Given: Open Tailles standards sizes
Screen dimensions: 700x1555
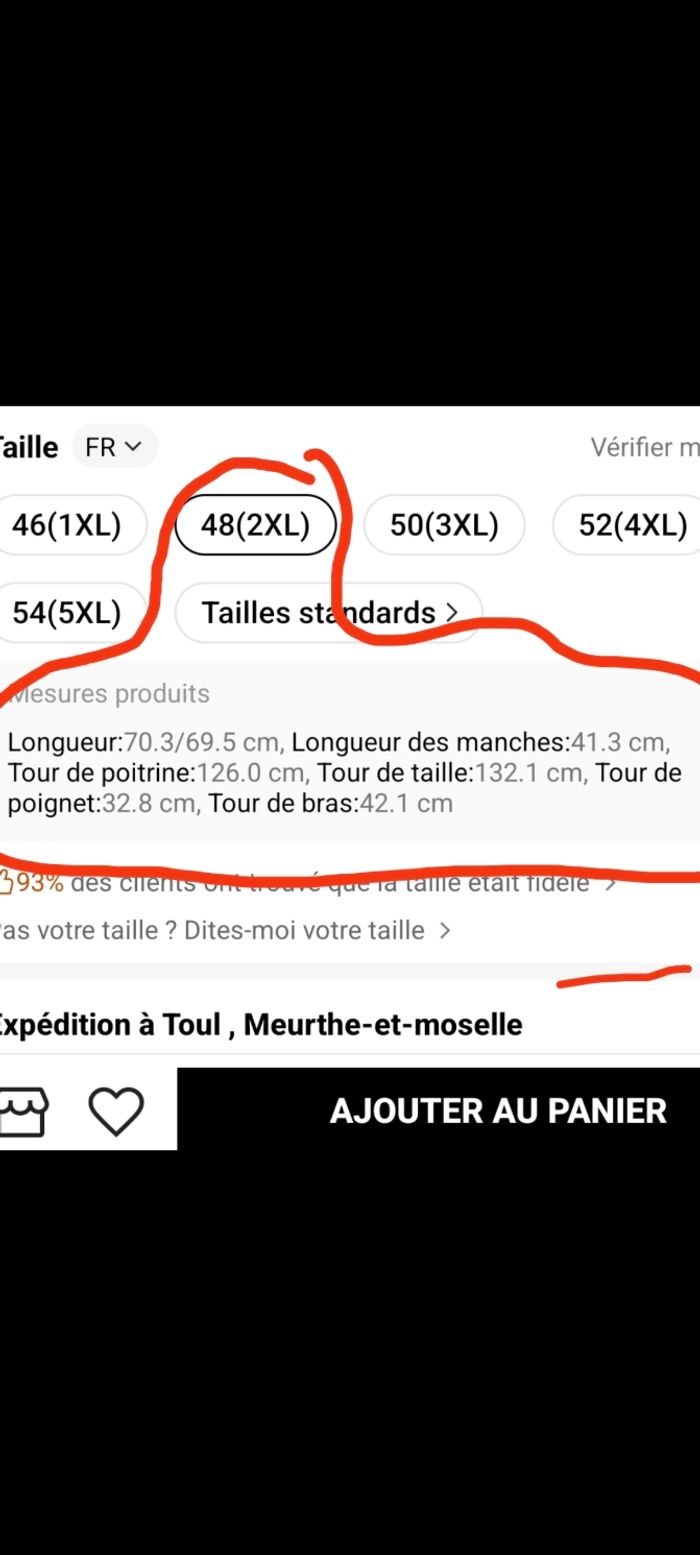Looking at the screenshot, I should point(329,612).
